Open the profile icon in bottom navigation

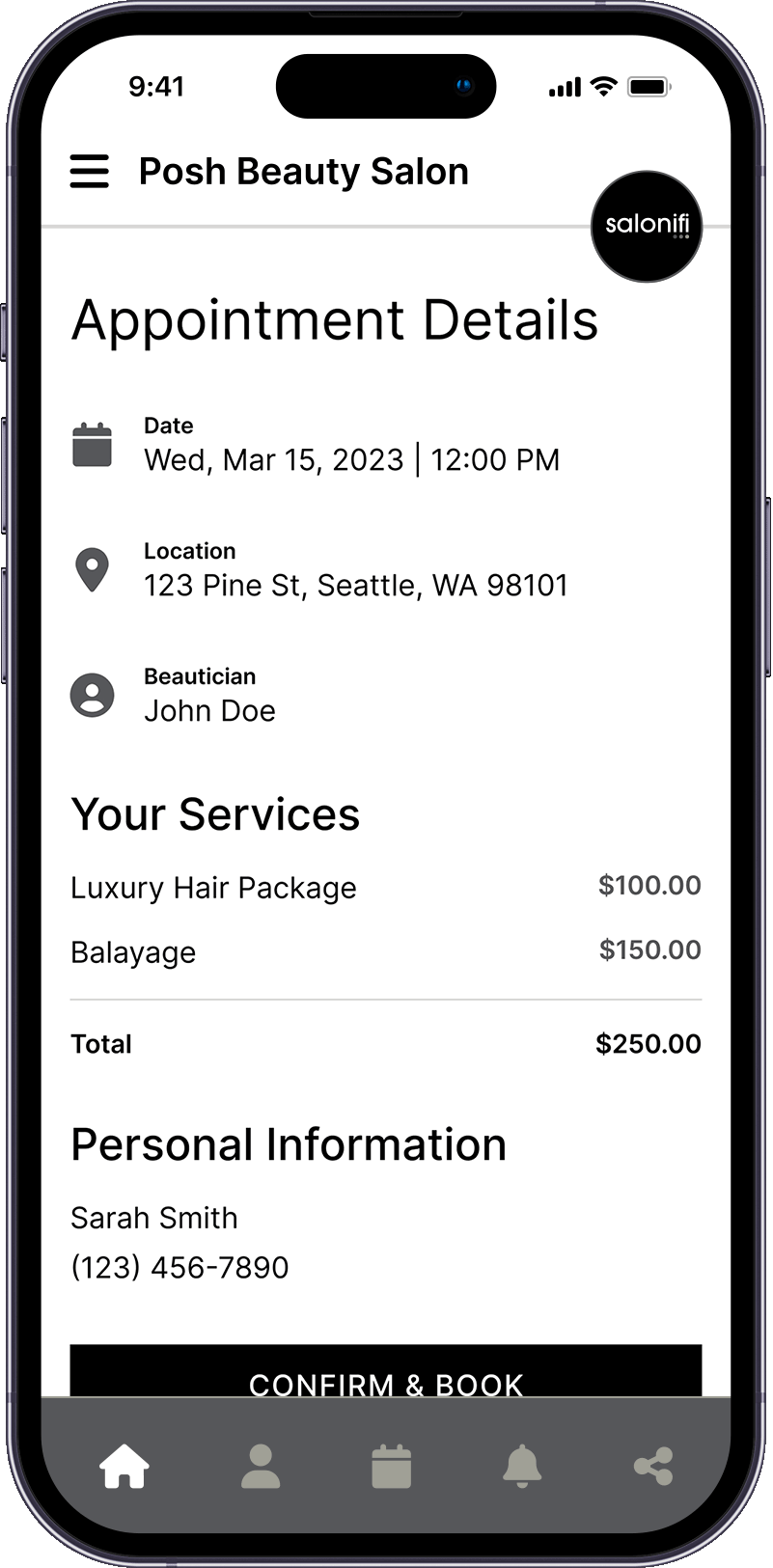260,1466
